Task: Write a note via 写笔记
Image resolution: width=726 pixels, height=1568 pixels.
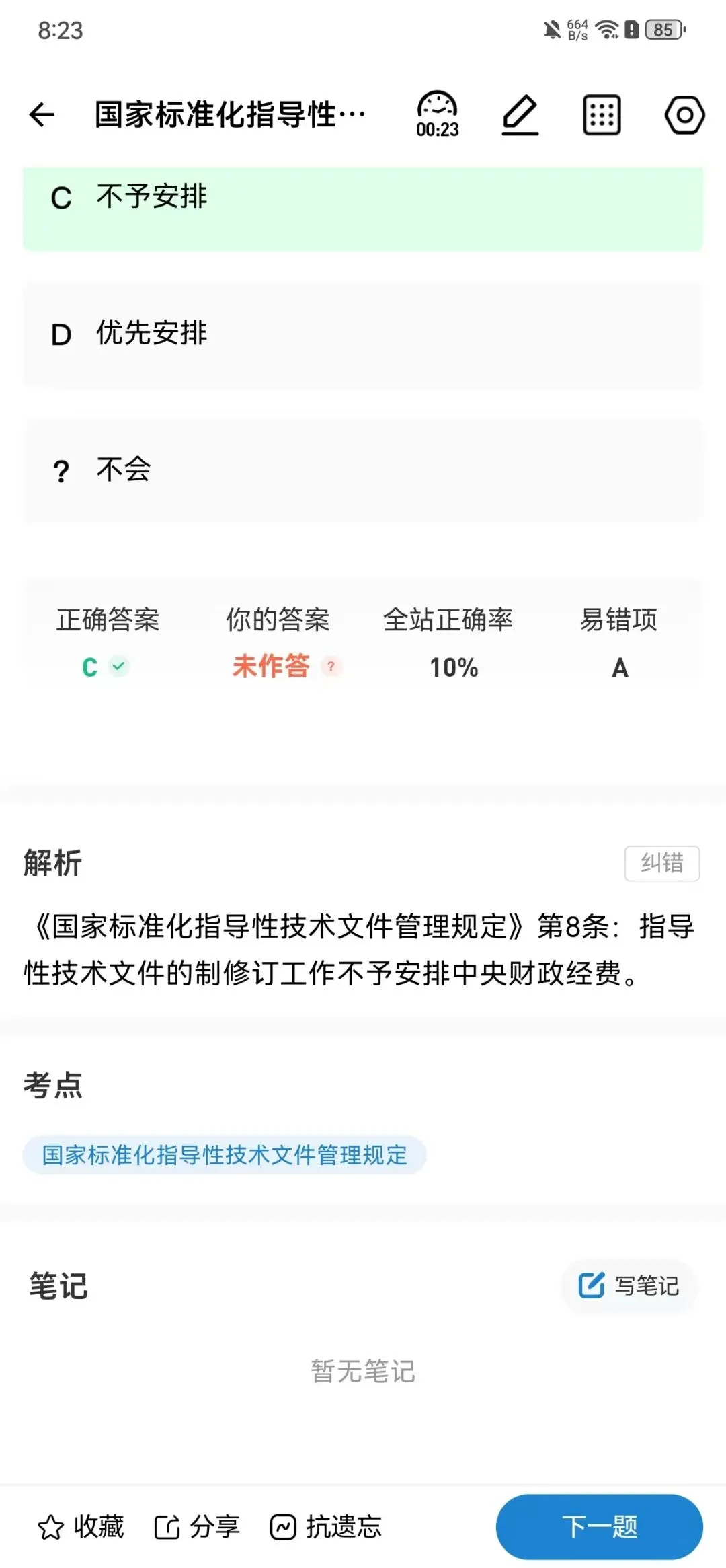Action: (x=629, y=1285)
